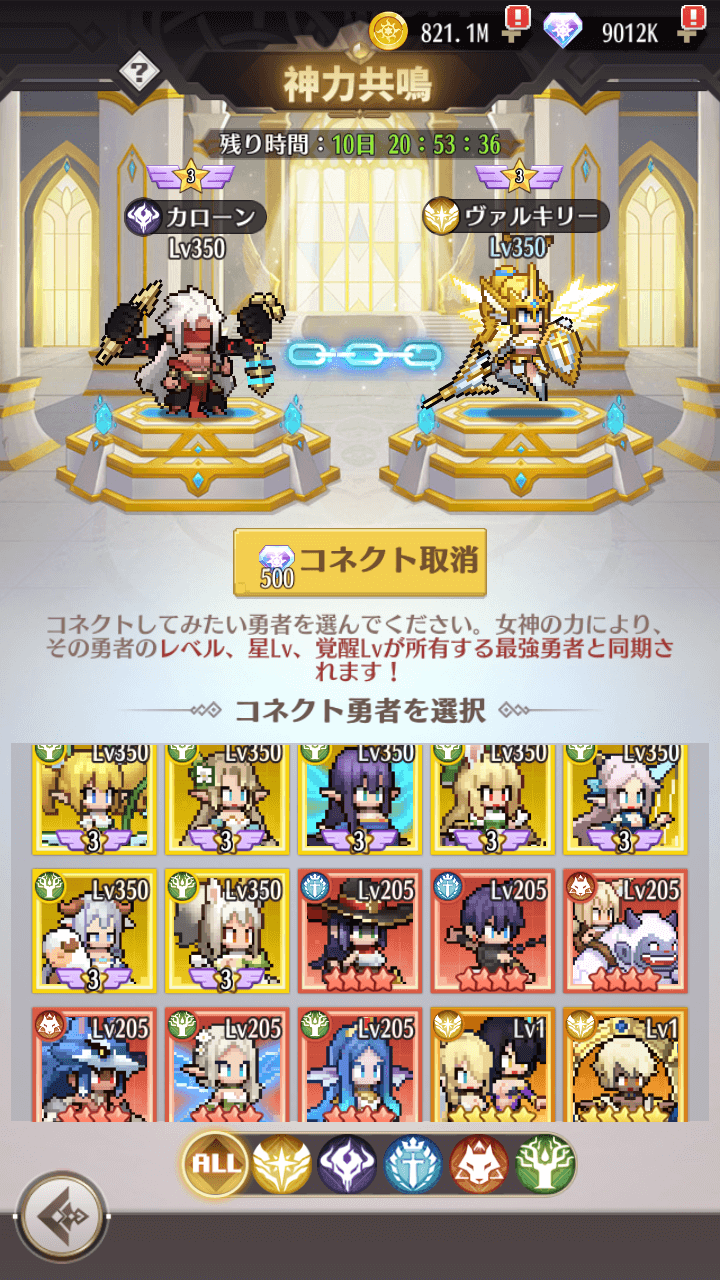720x1280 pixels.
Task: Choose the Lv205 blue-haired mermaid hero
Action: pos(360,1065)
